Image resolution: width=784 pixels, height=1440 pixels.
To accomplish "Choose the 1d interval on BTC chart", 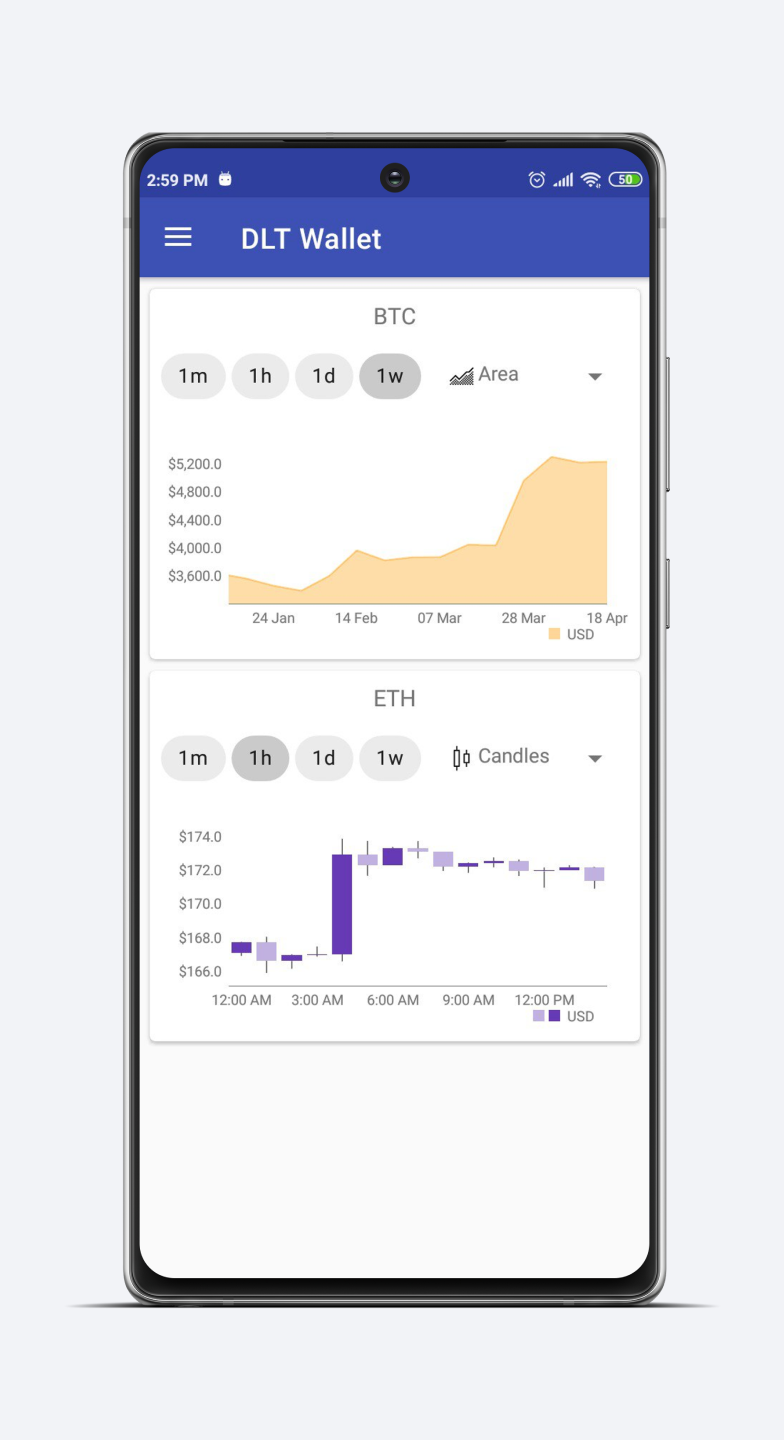I will 324,376.
